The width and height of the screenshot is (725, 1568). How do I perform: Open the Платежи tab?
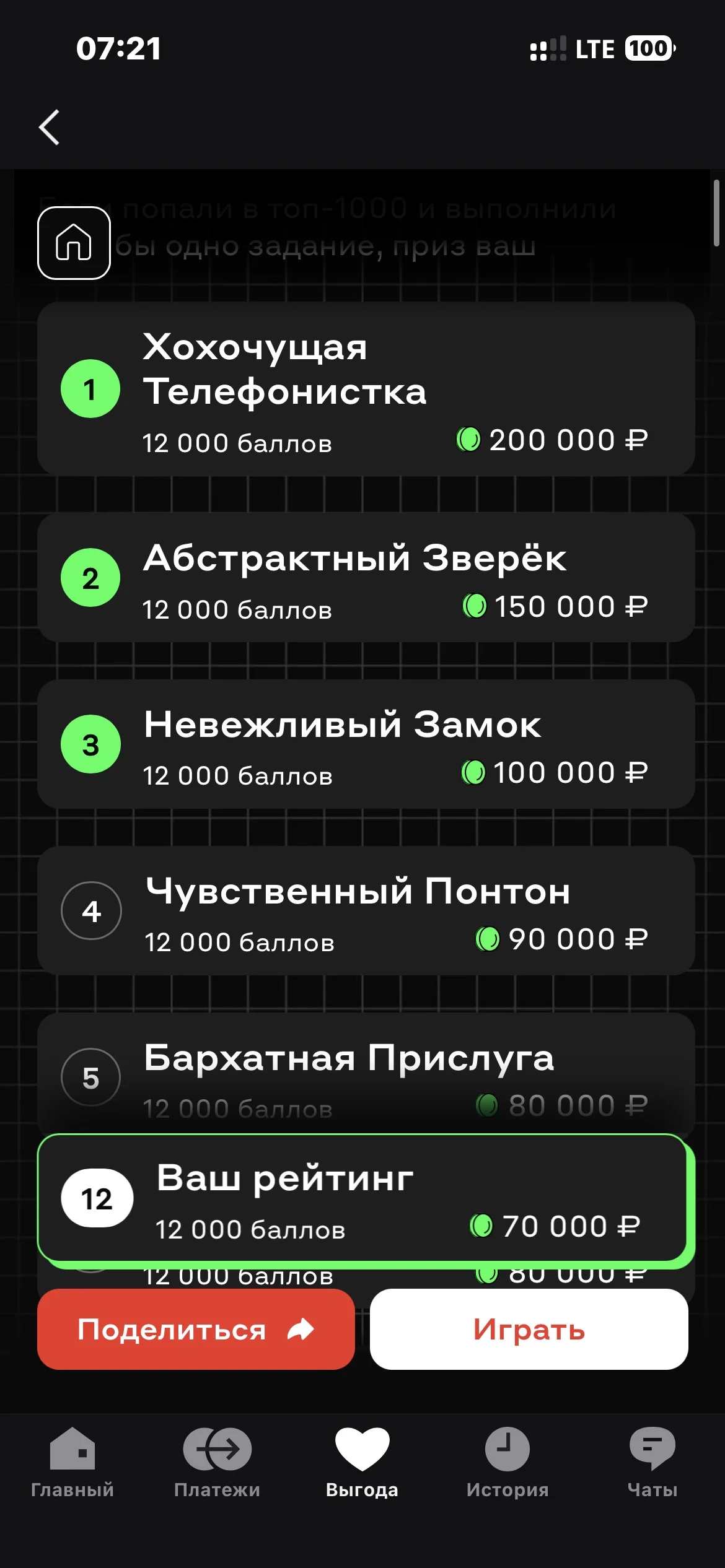(x=217, y=1463)
